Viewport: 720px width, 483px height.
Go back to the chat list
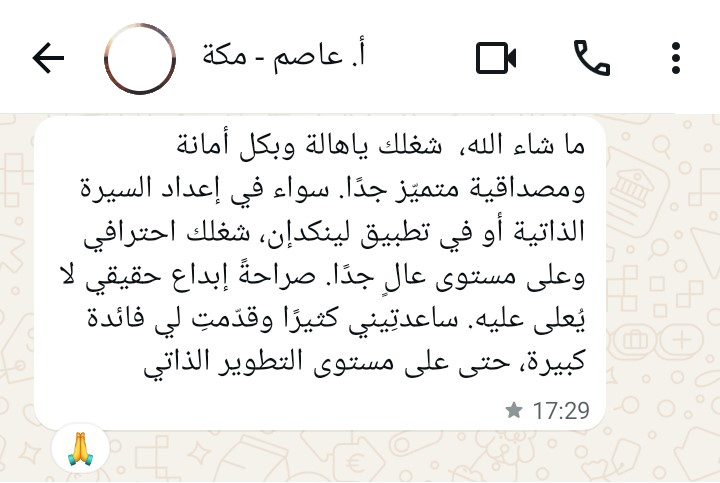[47, 59]
